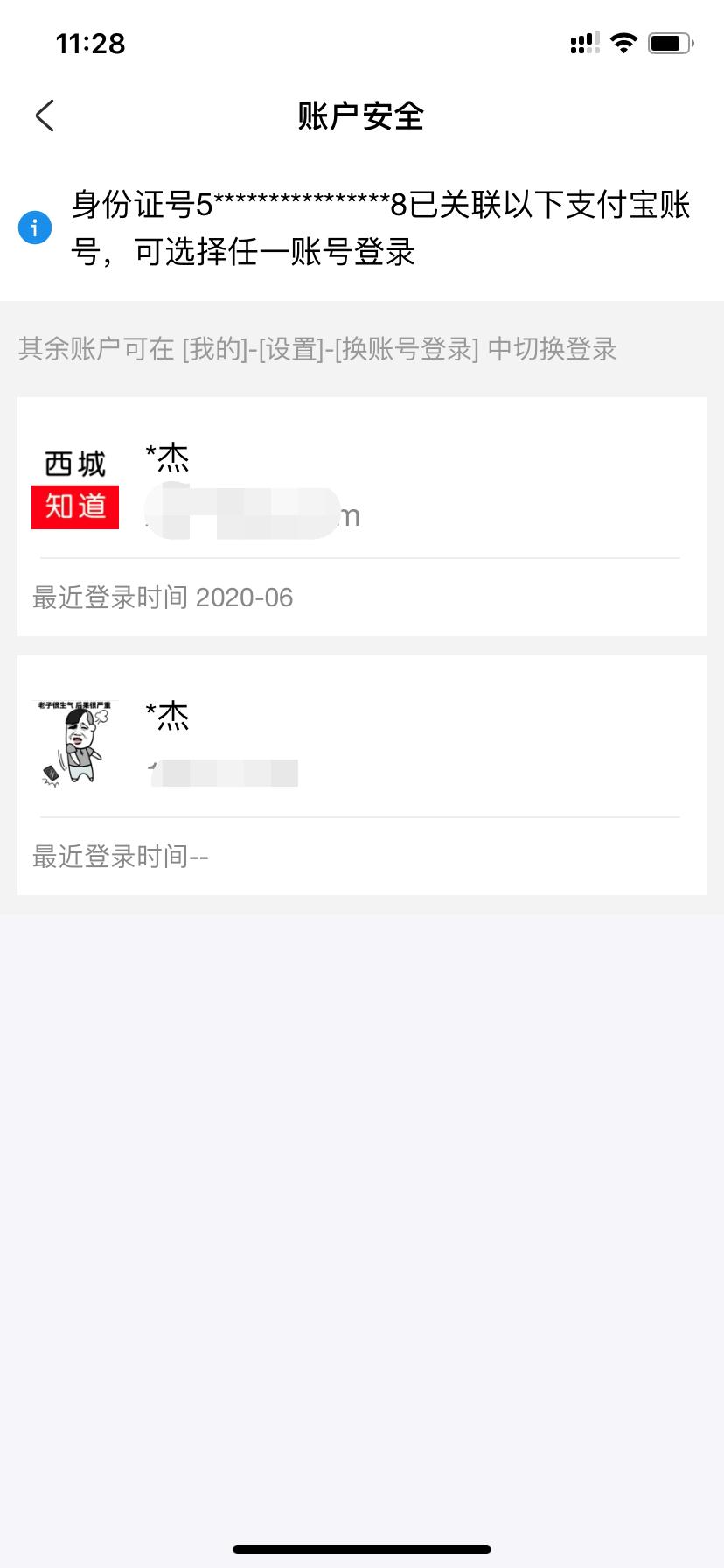The height and width of the screenshot is (1568, 724).
Task: Tap the battery indicator icon
Action: 669,42
